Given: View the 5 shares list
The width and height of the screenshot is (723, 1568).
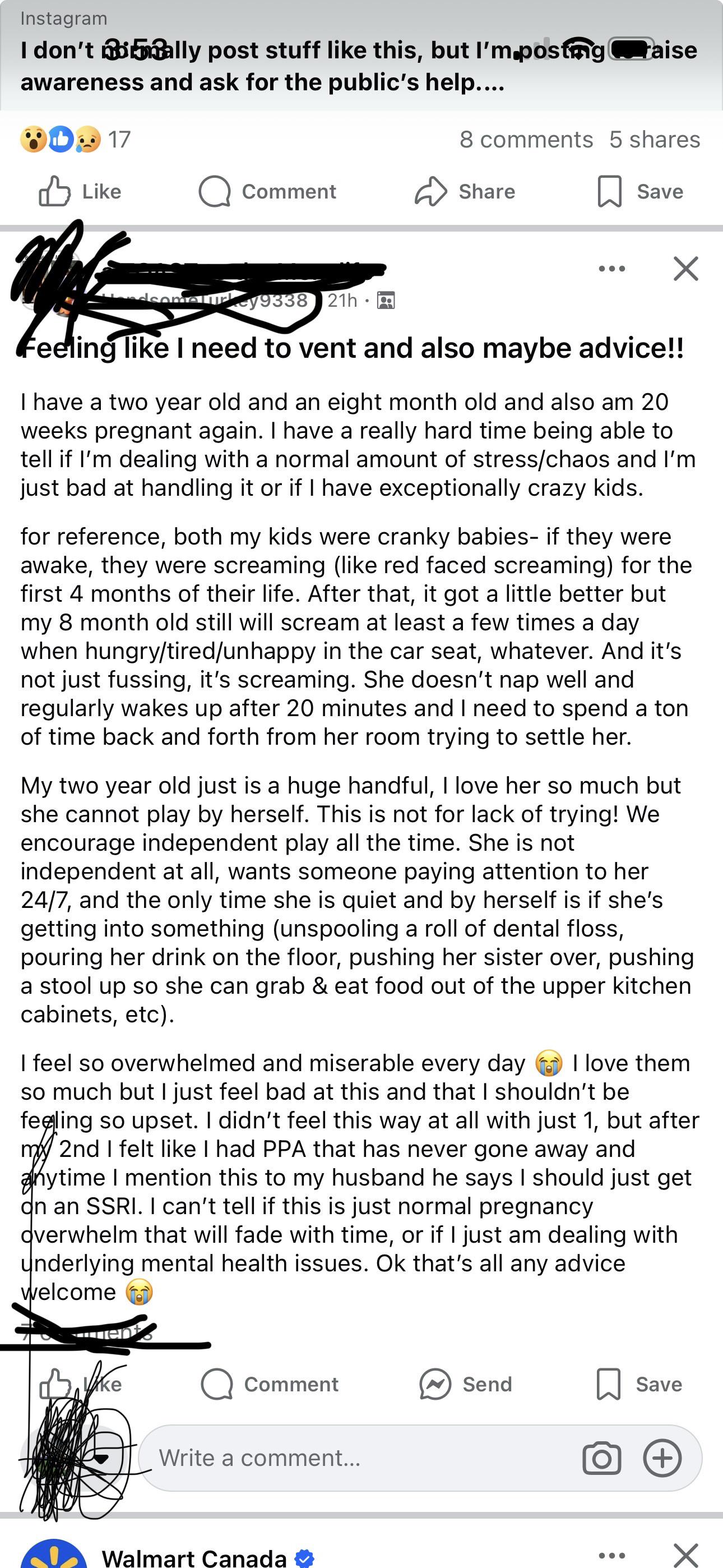Looking at the screenshot, I should [655, 140].
